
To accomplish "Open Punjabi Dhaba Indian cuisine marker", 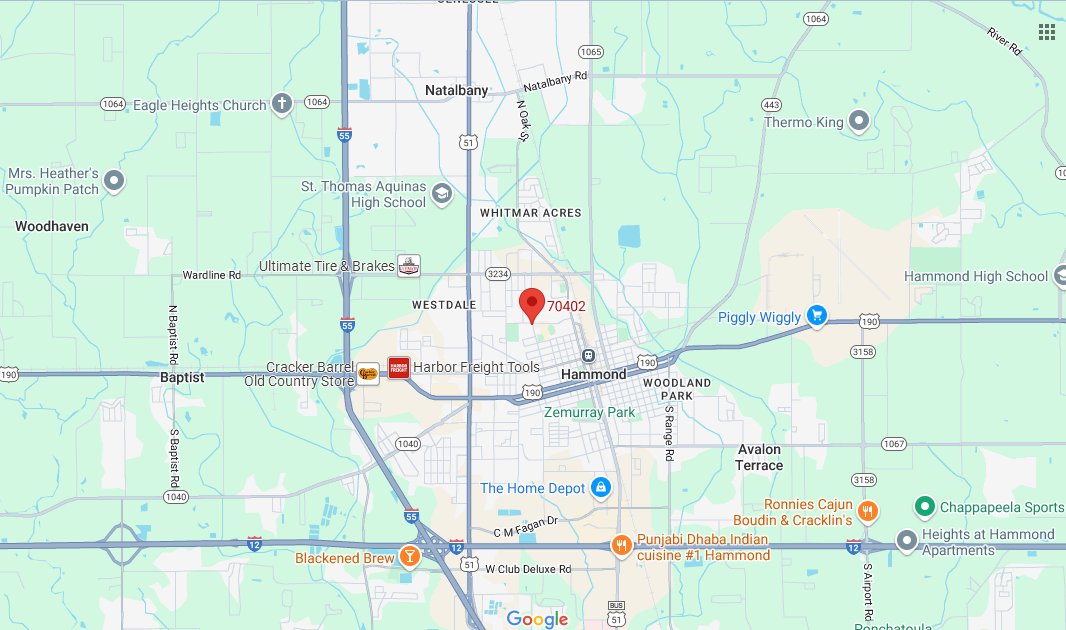I will (x=622, y=545).
